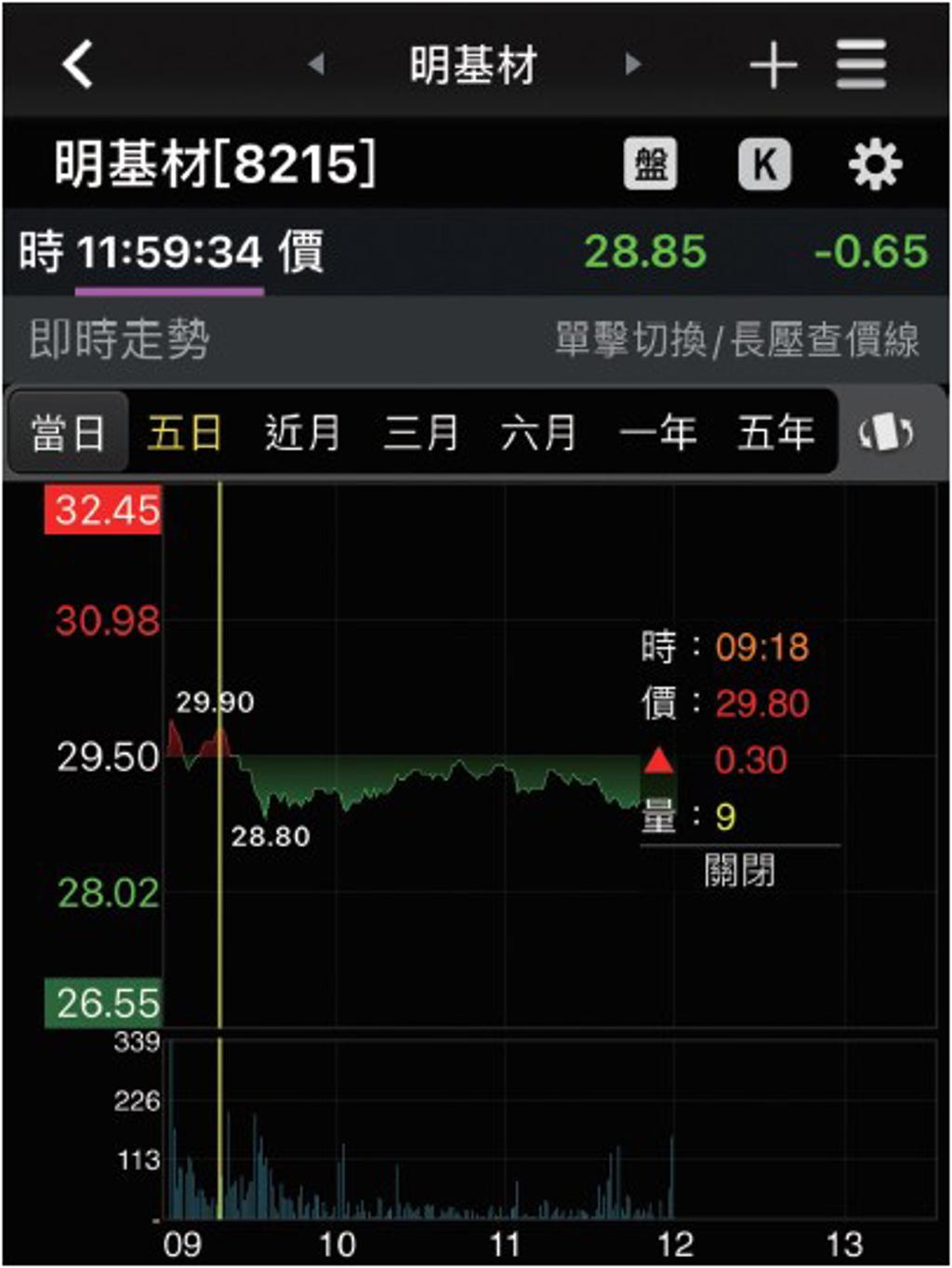
Task: Select the 五日 time range tab
Action: coord(185,433)
